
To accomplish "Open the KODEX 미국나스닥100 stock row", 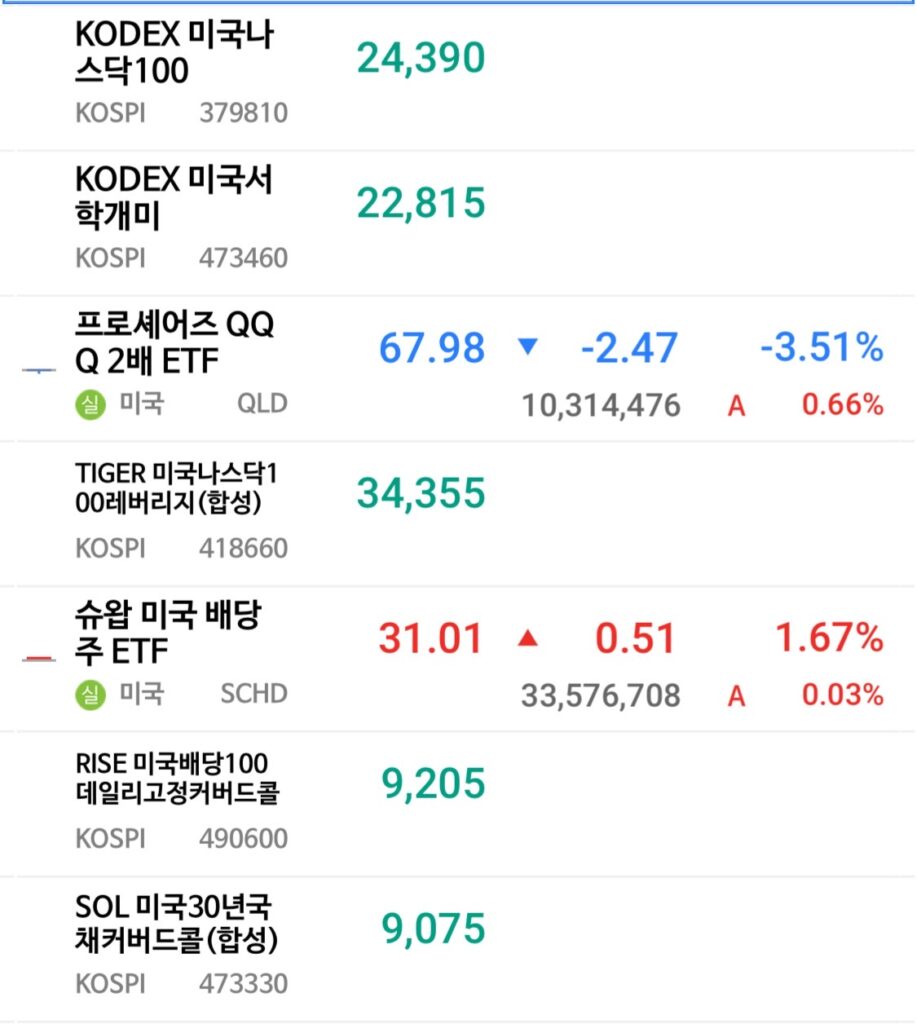I will pos(175,55).
